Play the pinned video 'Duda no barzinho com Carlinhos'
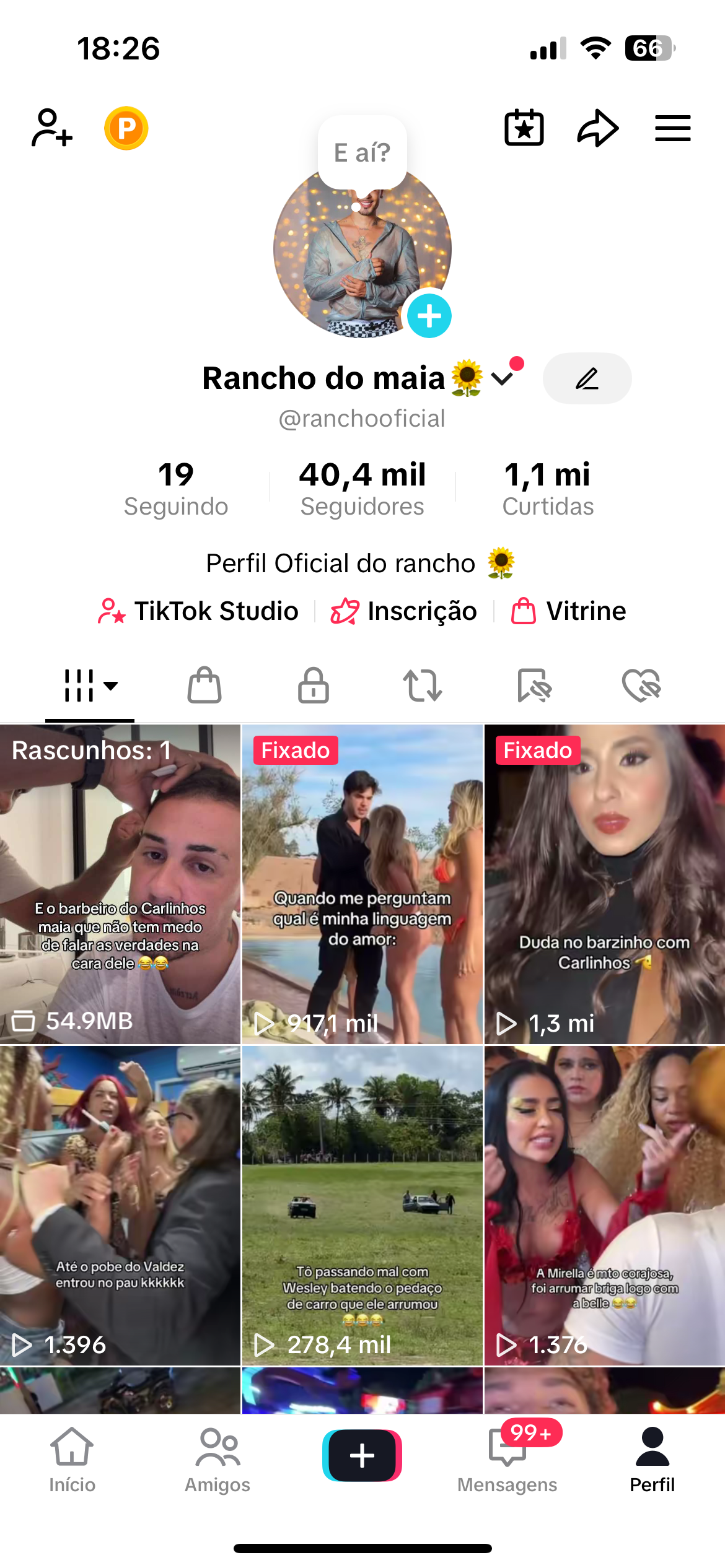Viewport: 725px width, 1568px height. point(604,884)
